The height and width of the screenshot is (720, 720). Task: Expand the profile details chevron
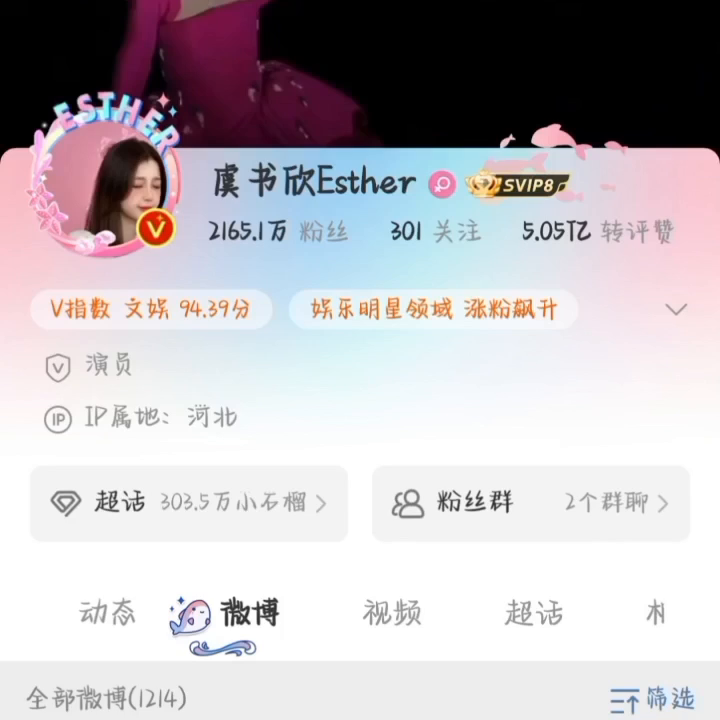(x=676, y=309)
